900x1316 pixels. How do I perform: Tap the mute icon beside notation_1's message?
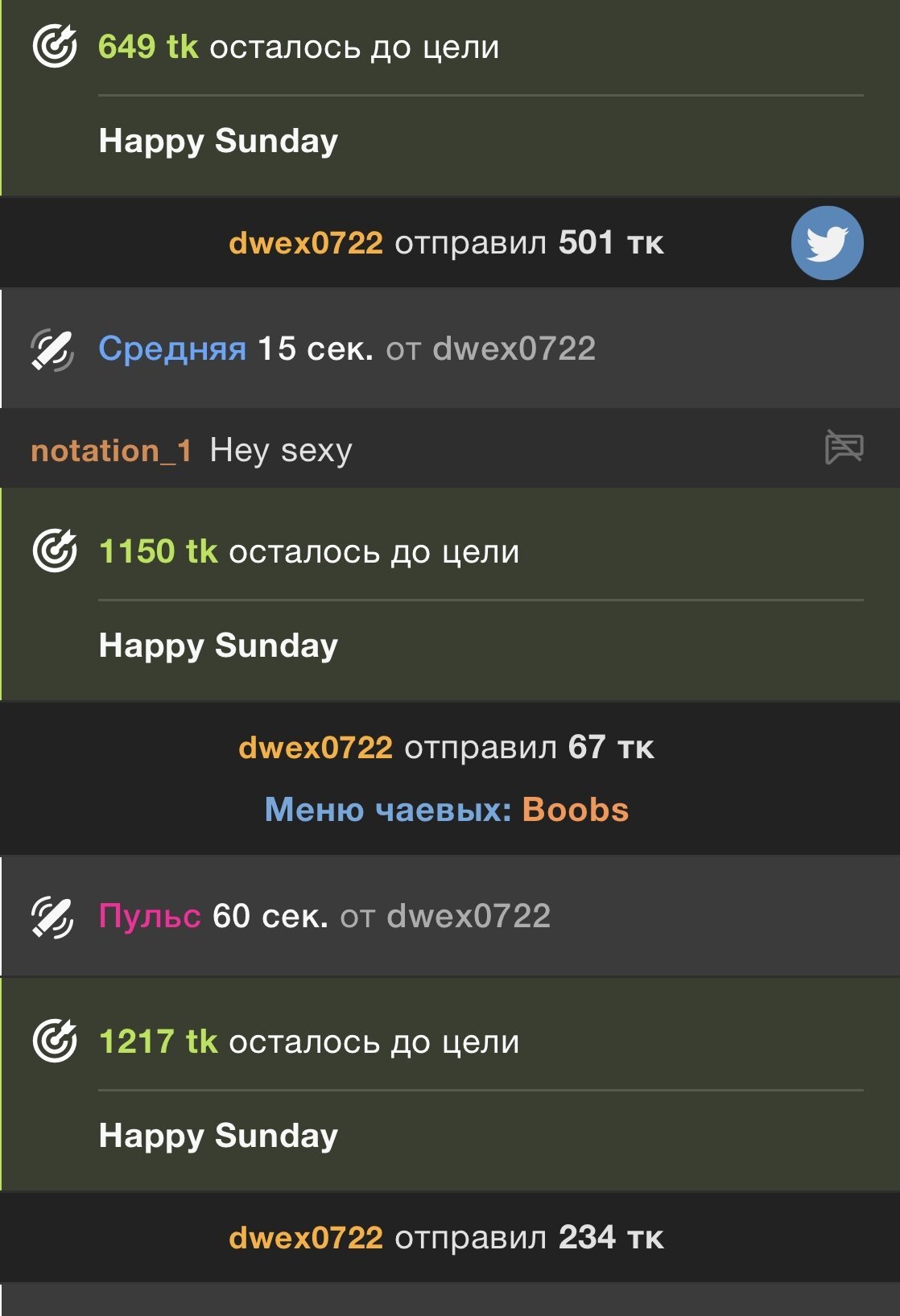pyautogui.click(x=844, y=448)
